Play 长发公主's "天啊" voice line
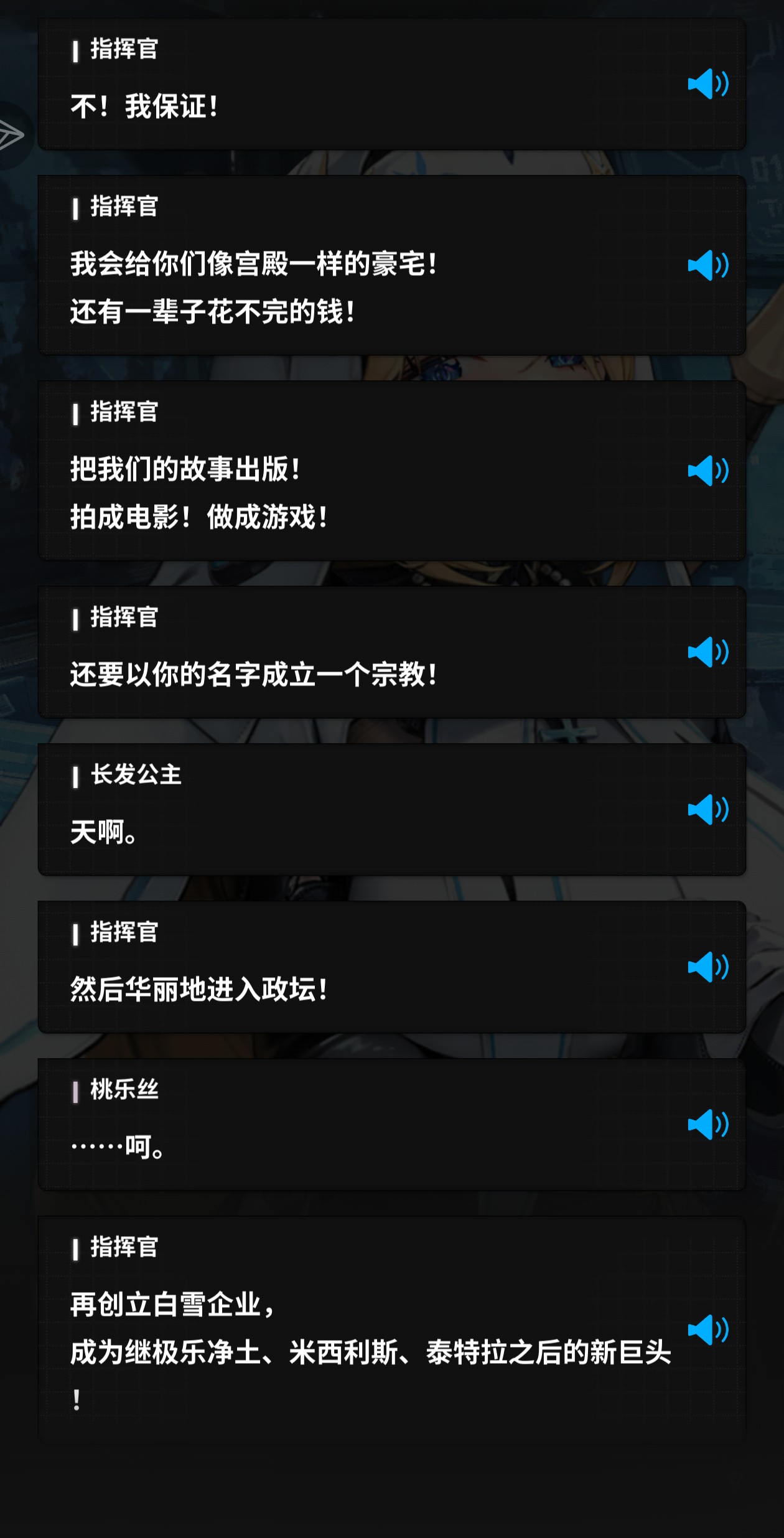This screenshot has width=784, height=1538. click(x=707, y=810)
